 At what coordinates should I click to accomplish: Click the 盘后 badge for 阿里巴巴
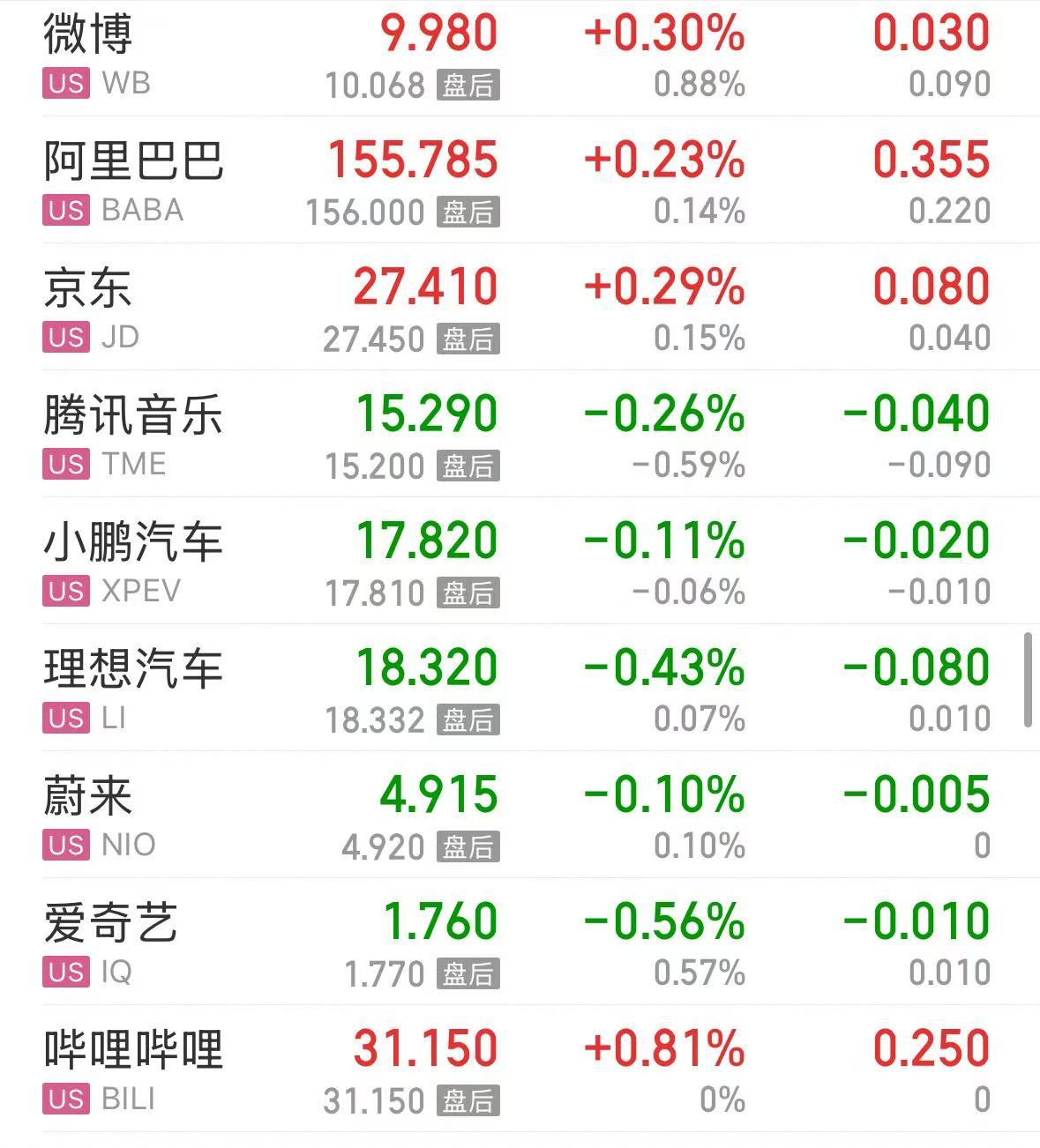coord(469,211)
